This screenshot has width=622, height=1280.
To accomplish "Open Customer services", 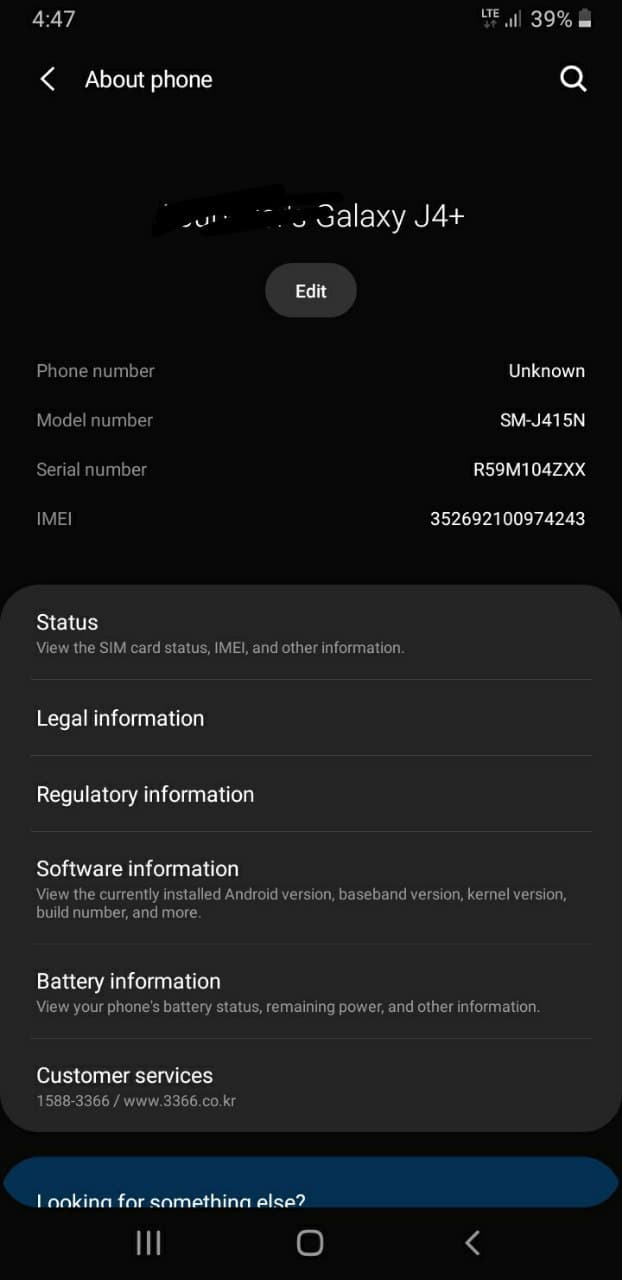I will (311, 1086).
